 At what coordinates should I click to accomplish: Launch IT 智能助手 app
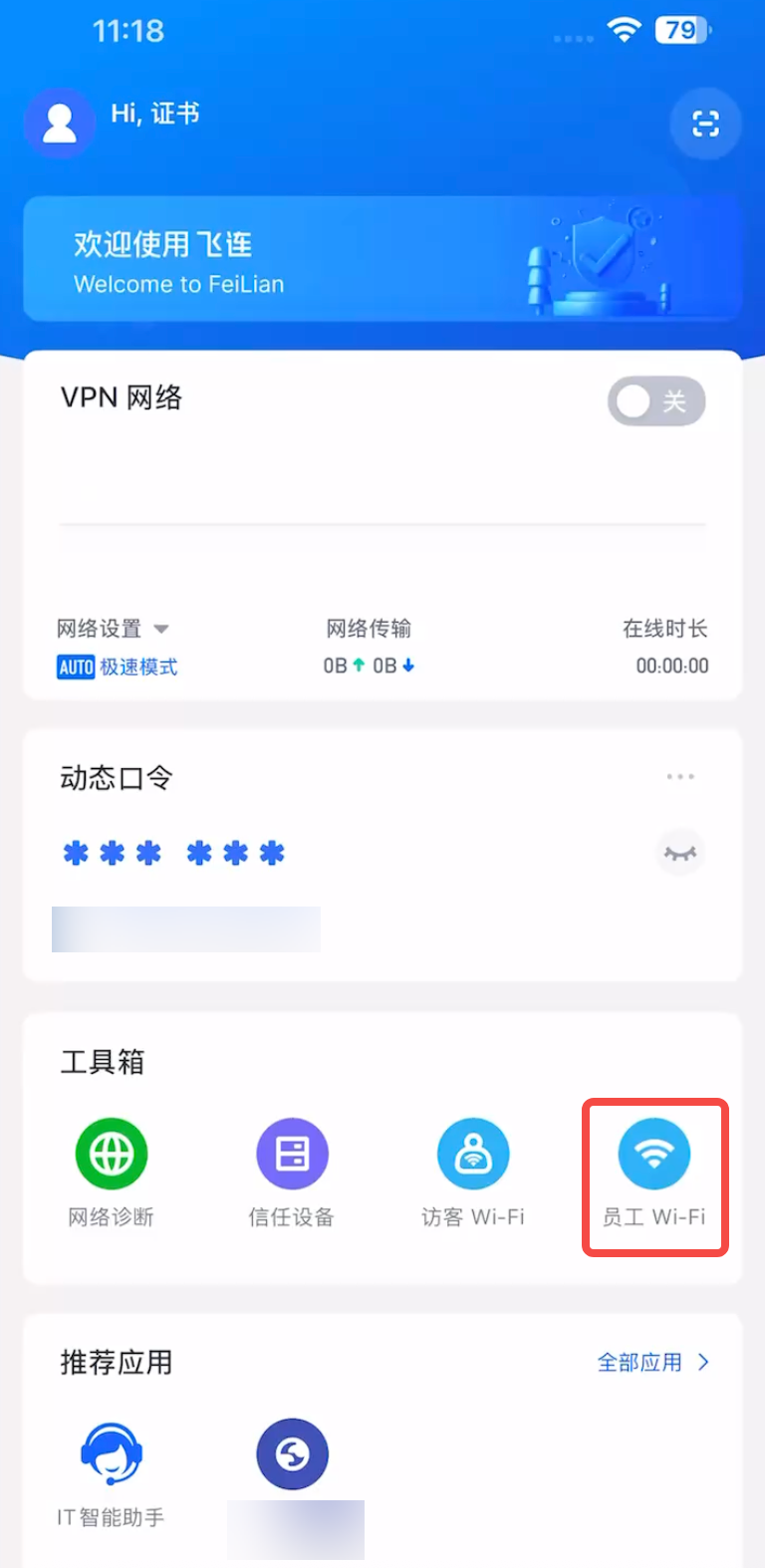pyautogui.click(x=111, y=1471)
